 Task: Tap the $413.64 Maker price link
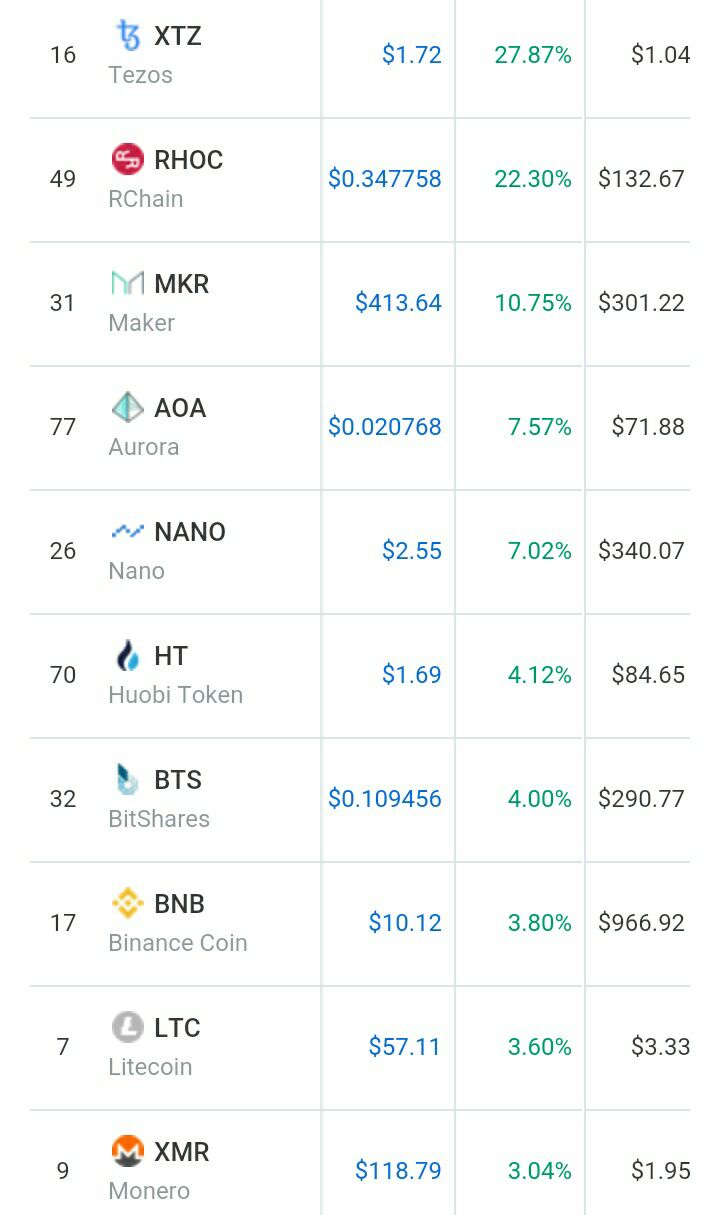coord(398,303)
